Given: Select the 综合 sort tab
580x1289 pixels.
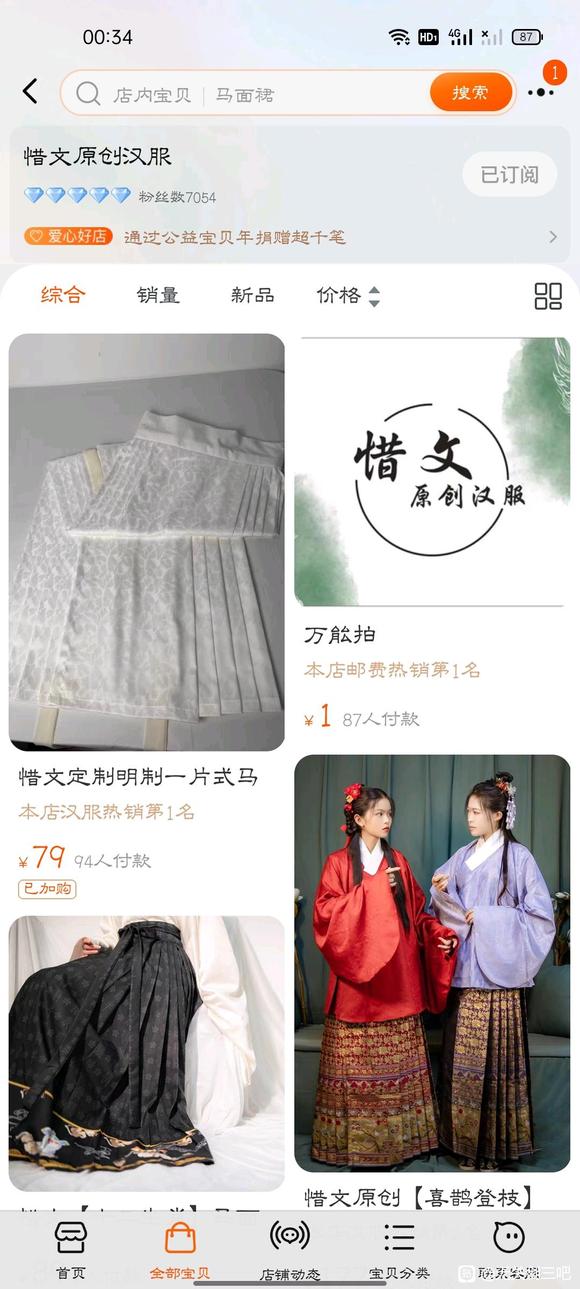Looking at the screenshot, I should tap(63, 295).
